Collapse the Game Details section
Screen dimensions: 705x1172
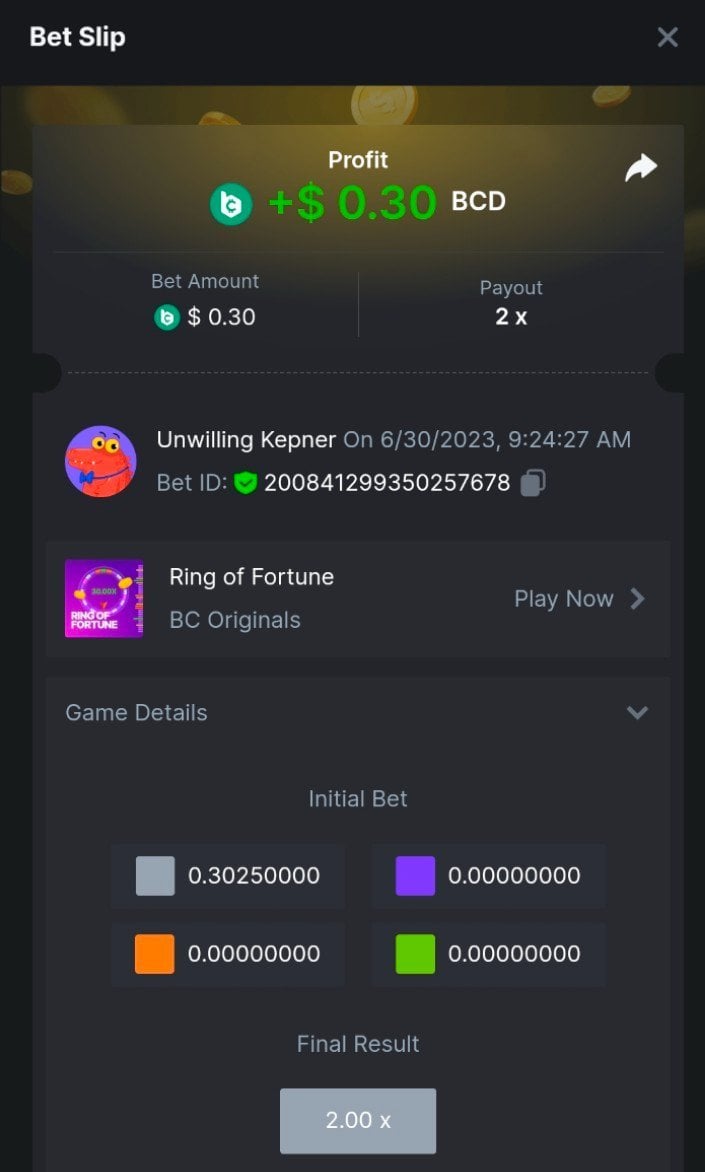(x=637, y=713)
